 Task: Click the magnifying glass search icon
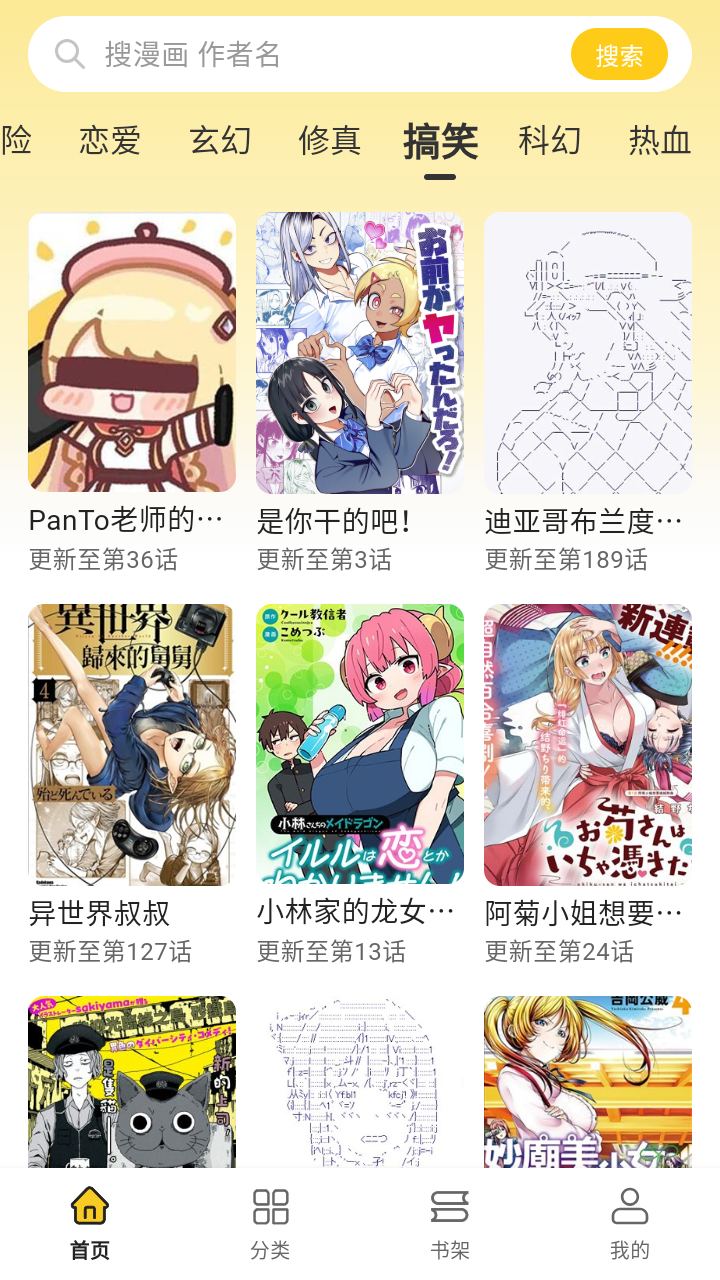tap(68, 52)
